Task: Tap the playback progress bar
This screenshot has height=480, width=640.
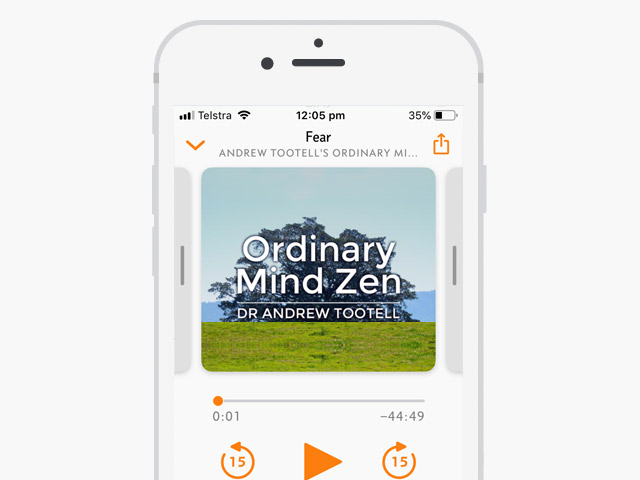Action: [x=320, y=401]
